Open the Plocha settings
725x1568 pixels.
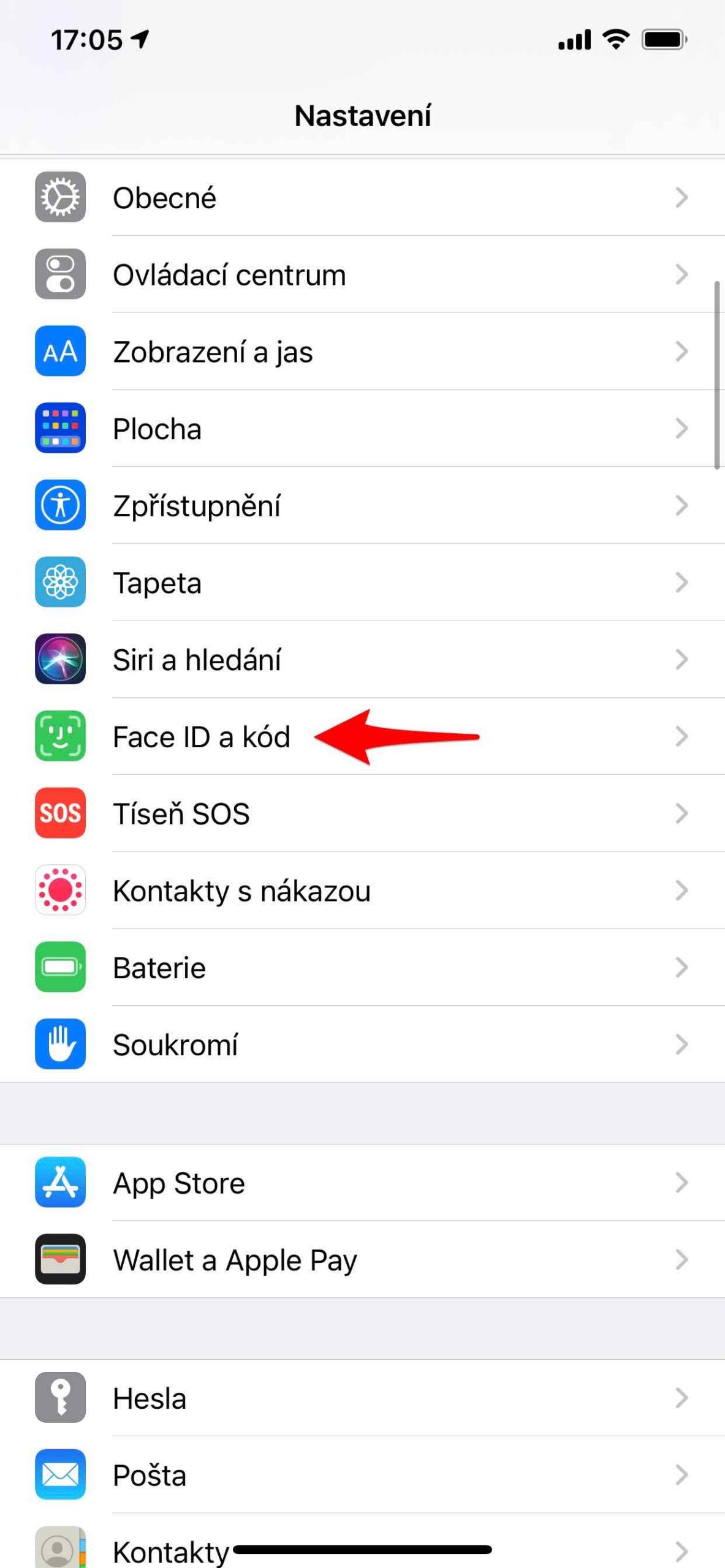pos(362,429)
